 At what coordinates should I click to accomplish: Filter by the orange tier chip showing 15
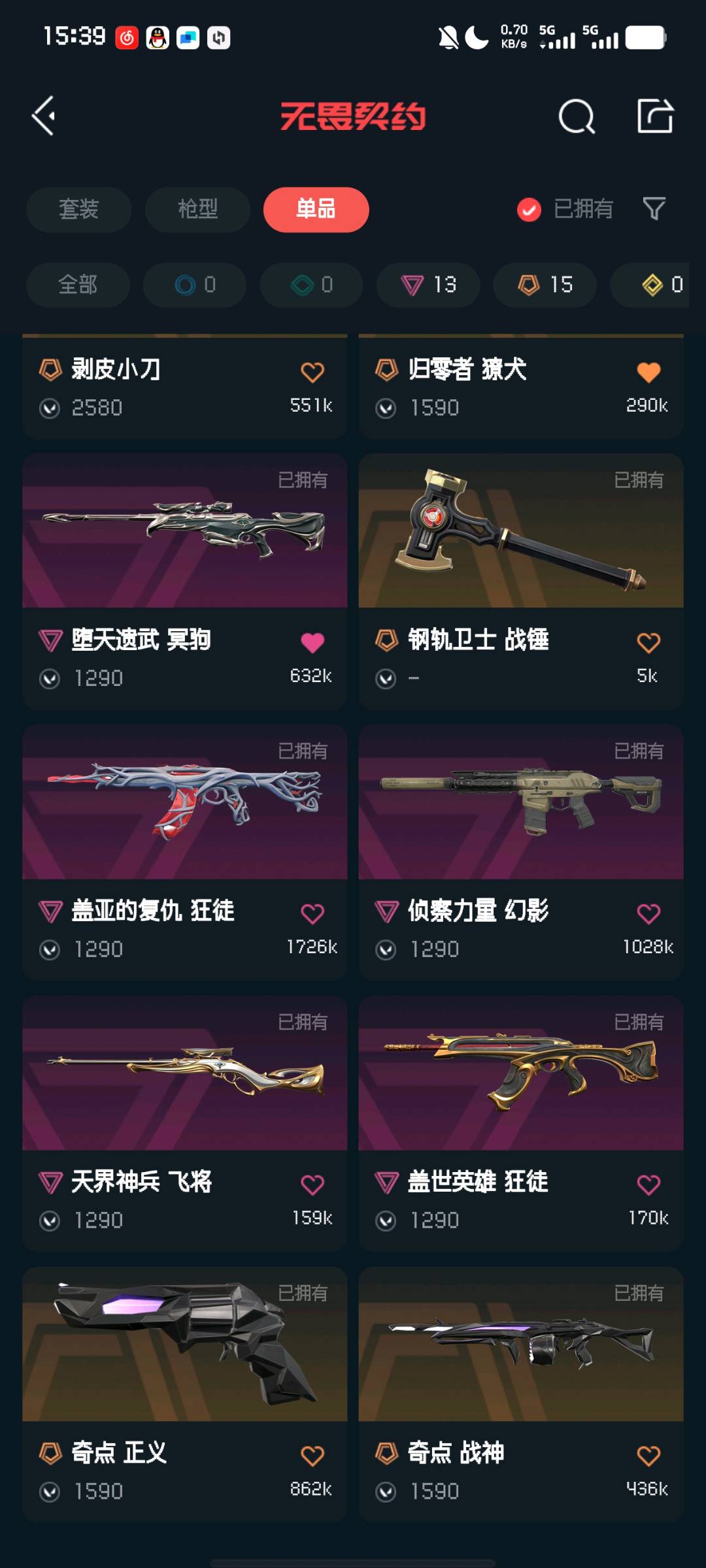coord(545,285)
